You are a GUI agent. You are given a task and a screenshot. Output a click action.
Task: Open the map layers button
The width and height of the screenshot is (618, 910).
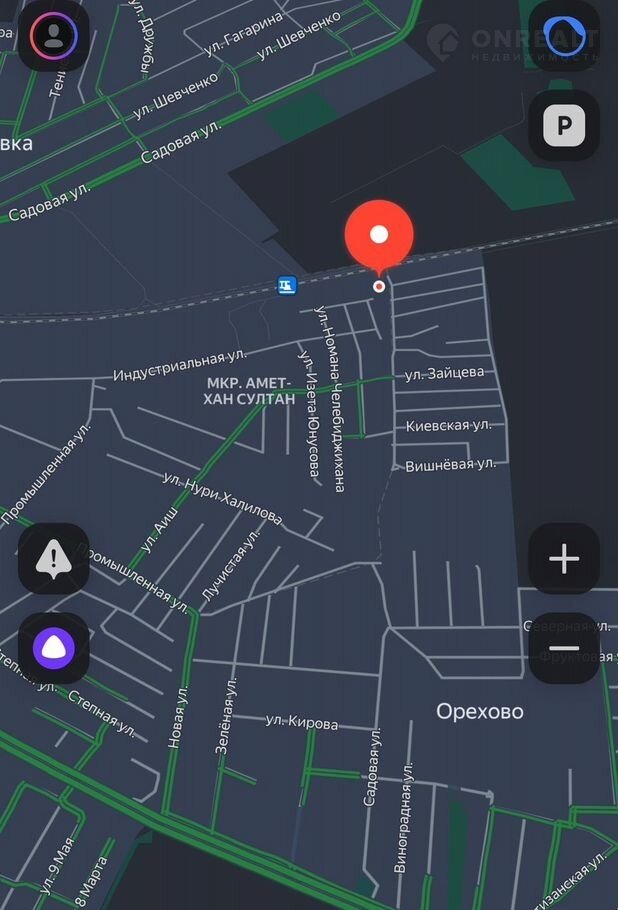point(564,36)
